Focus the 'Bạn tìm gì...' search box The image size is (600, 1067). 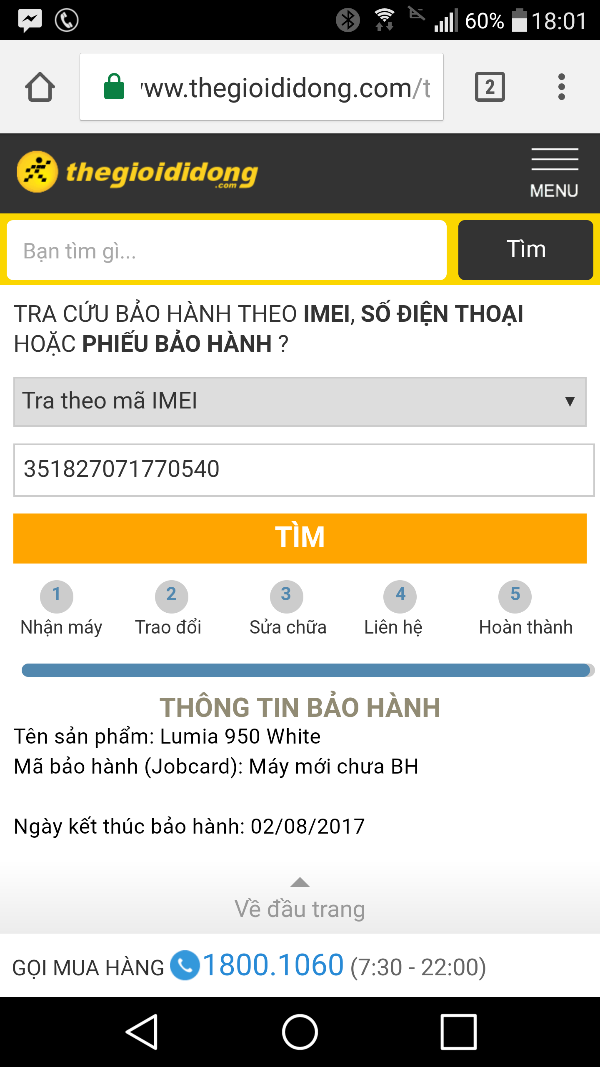click(x=227, y=250)
